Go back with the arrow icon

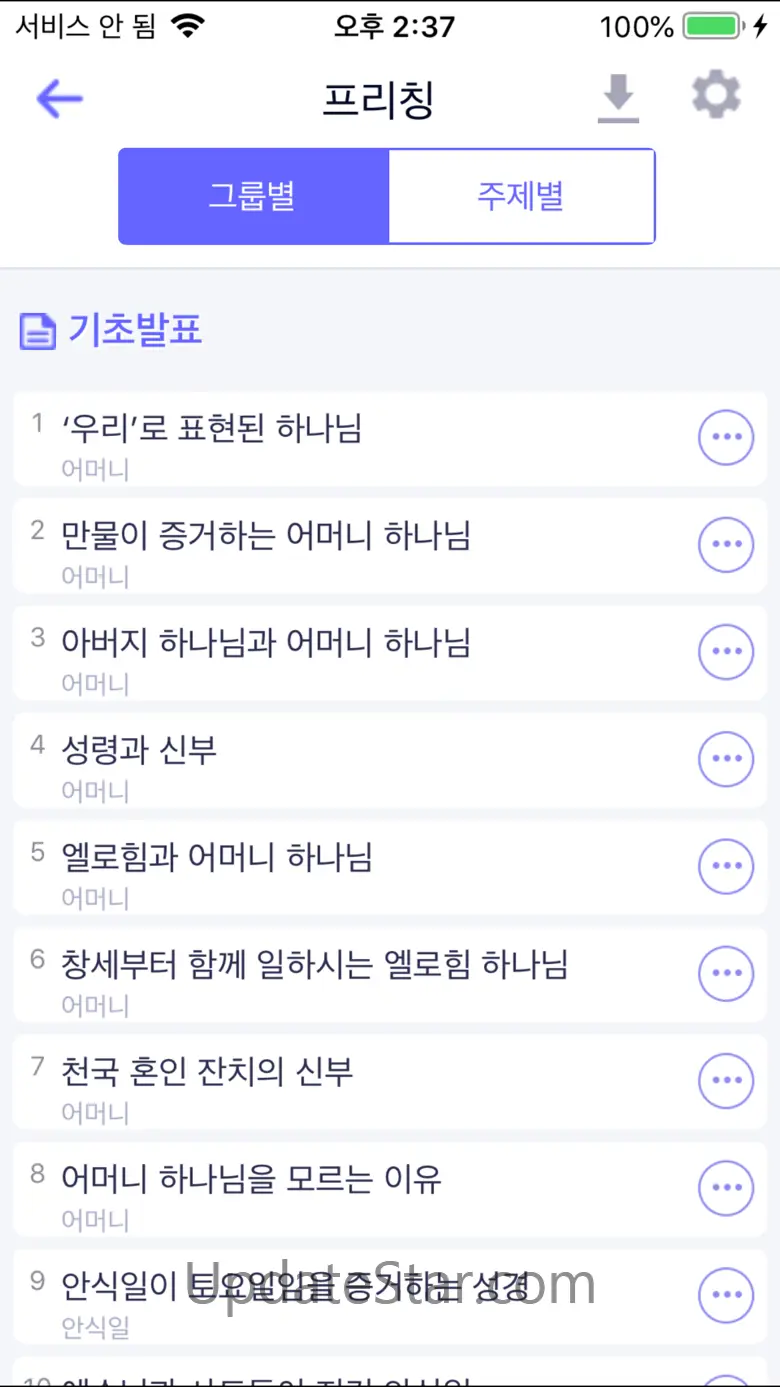[59, 99]
